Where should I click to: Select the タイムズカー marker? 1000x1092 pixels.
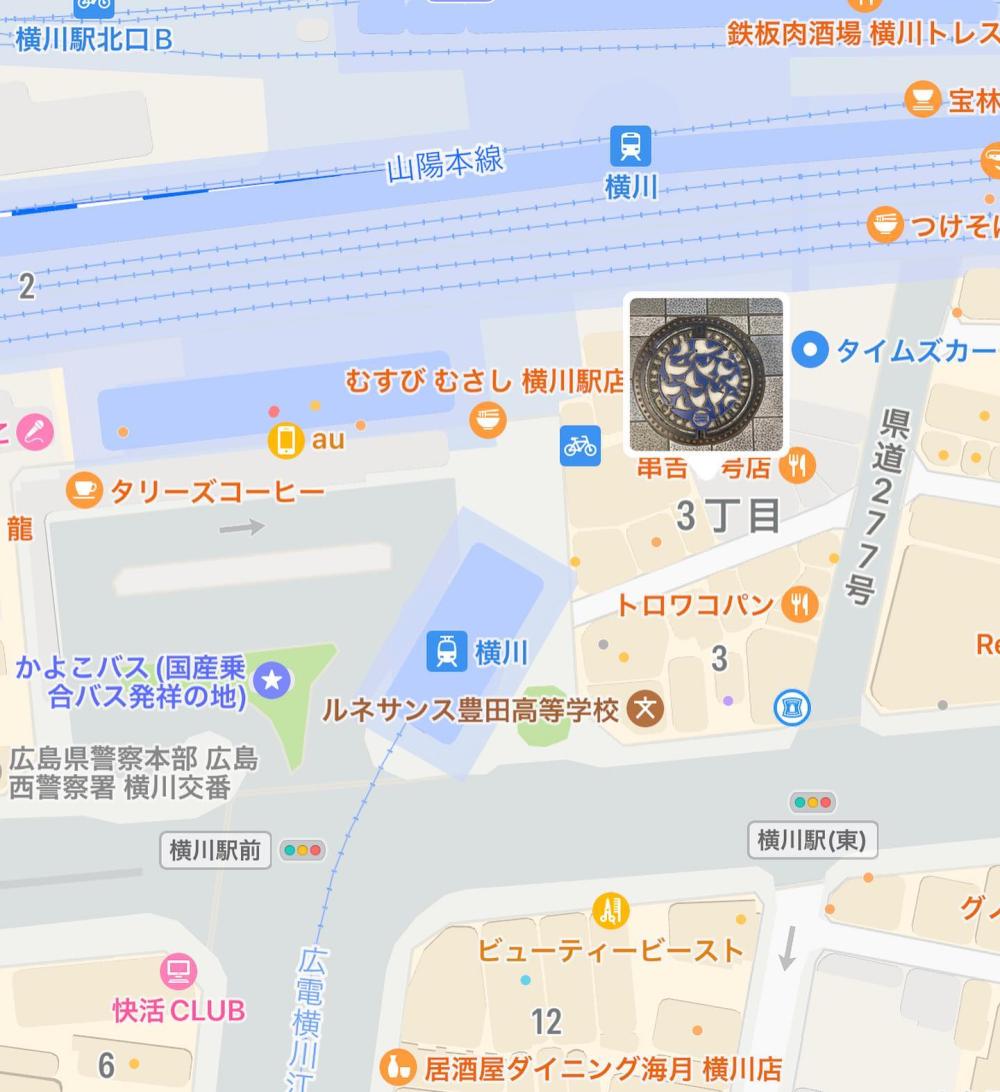point(810,350)
